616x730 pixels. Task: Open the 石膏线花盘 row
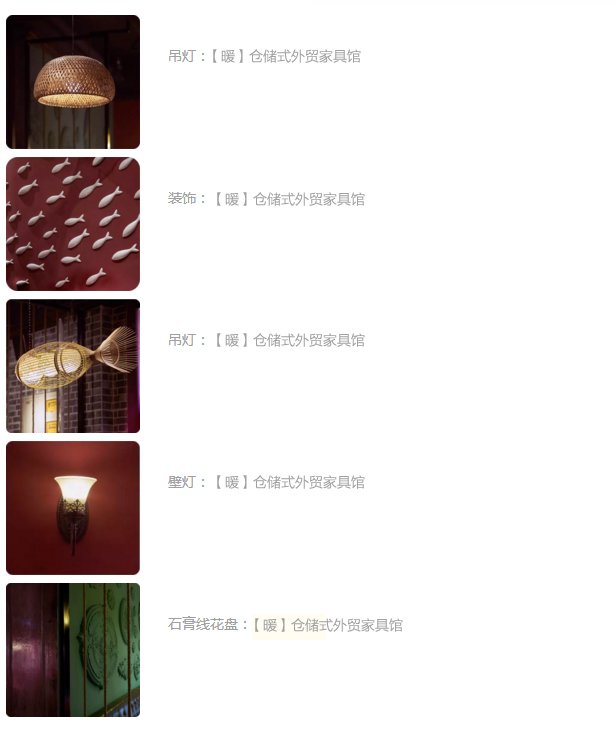(x=285, y=625)
